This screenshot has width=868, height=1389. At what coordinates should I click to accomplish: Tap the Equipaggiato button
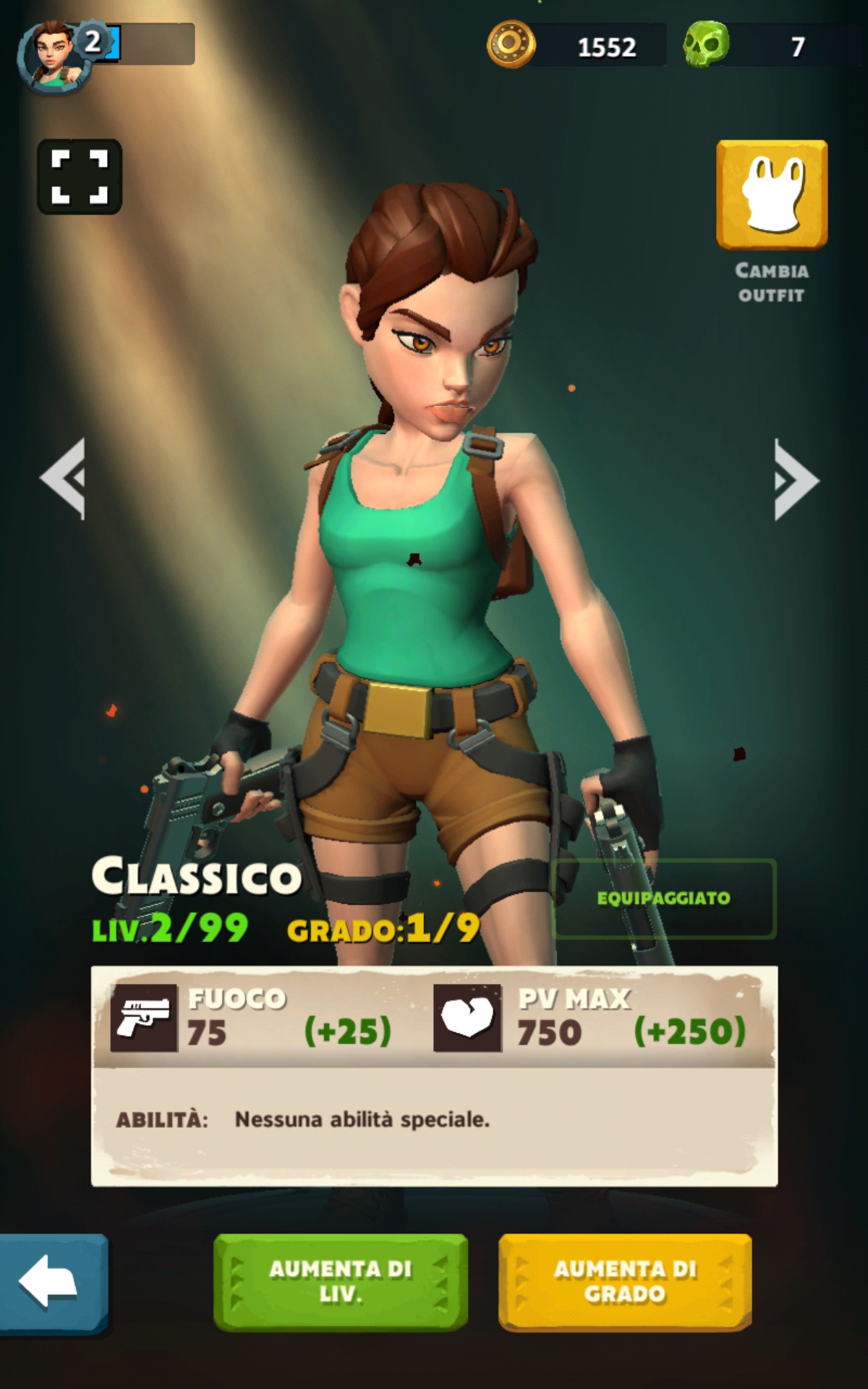click(x=664, y=899)
